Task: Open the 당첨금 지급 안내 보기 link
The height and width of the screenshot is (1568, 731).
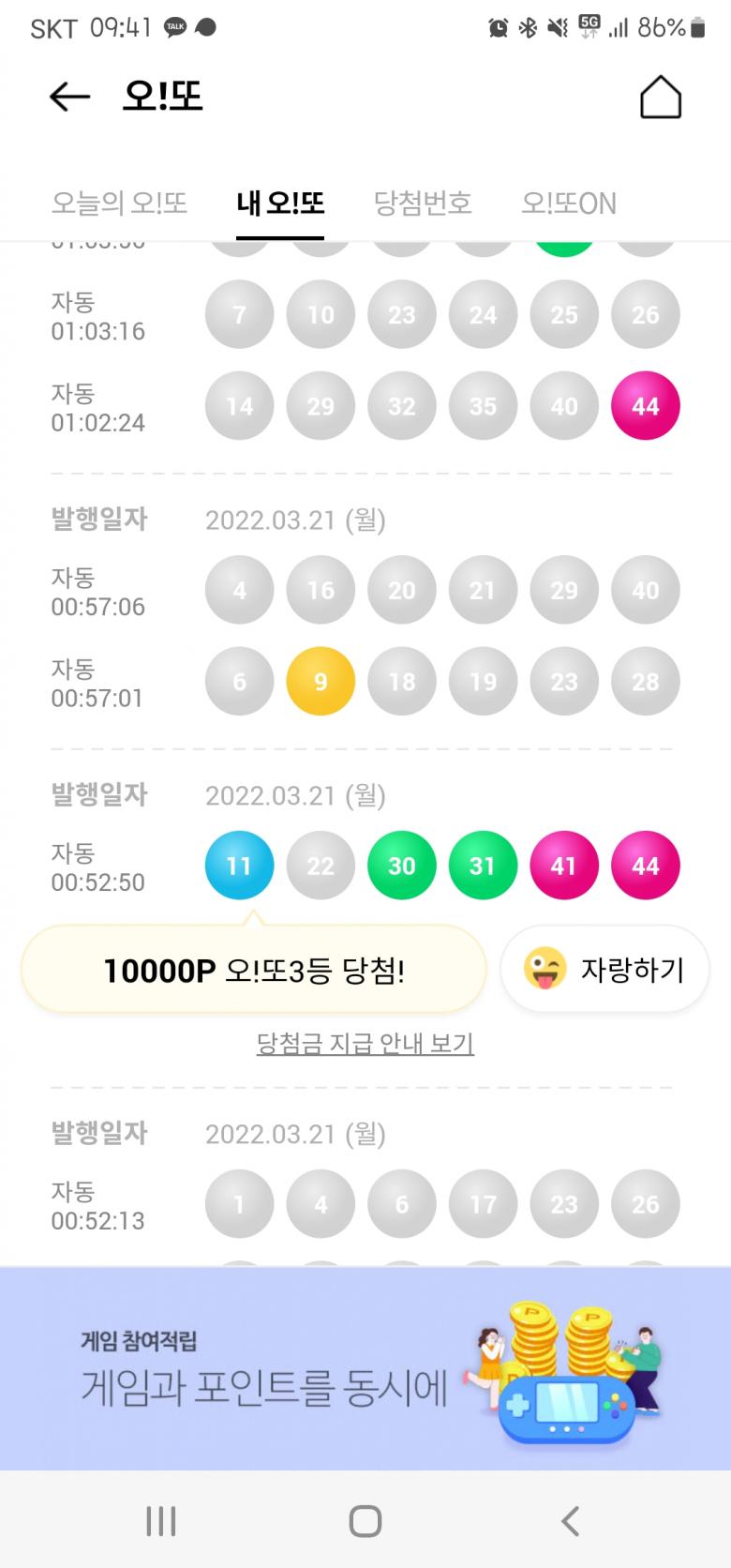Action: 365,1044
